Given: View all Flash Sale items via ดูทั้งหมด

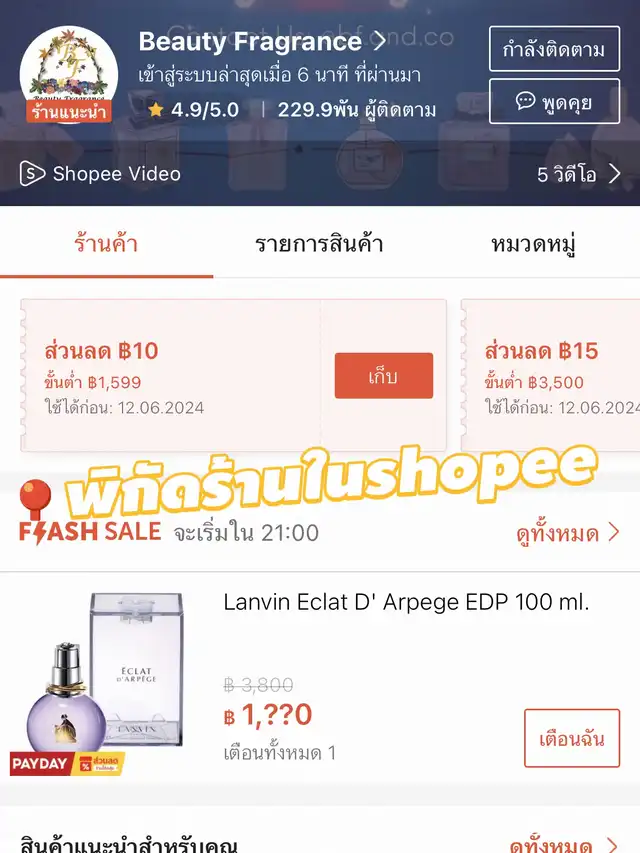Looking at the screenshot, I should point(568,532).
